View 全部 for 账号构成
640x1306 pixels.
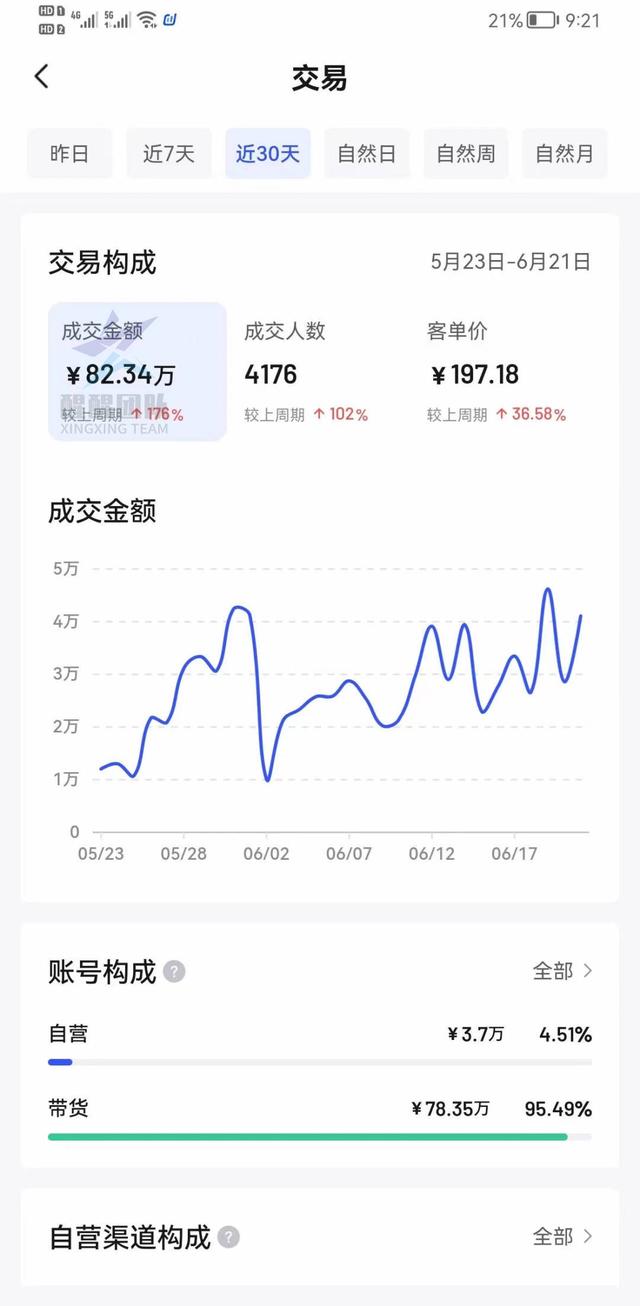(562, 971)
